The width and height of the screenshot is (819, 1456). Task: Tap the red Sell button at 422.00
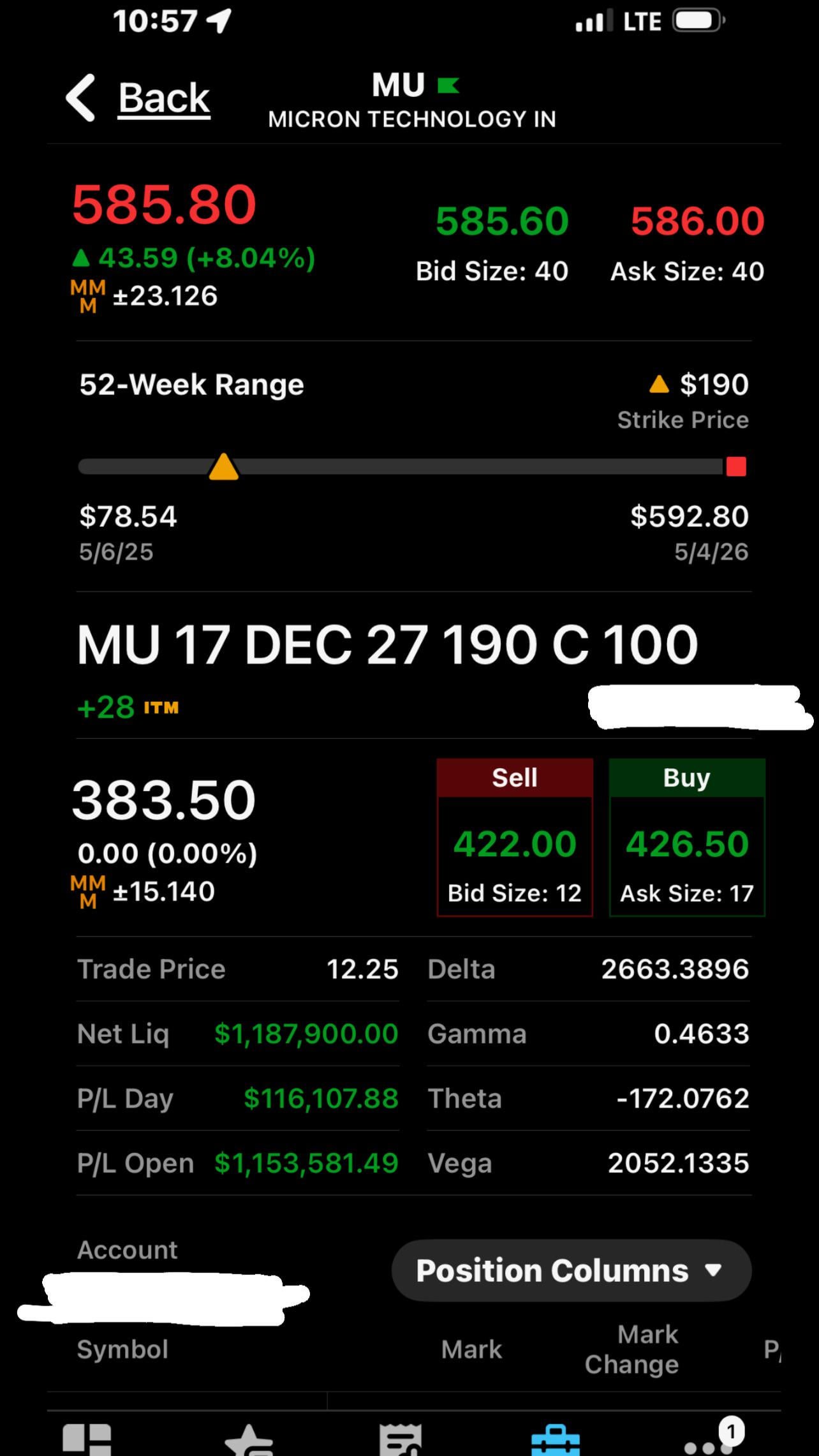click(515, 837)
